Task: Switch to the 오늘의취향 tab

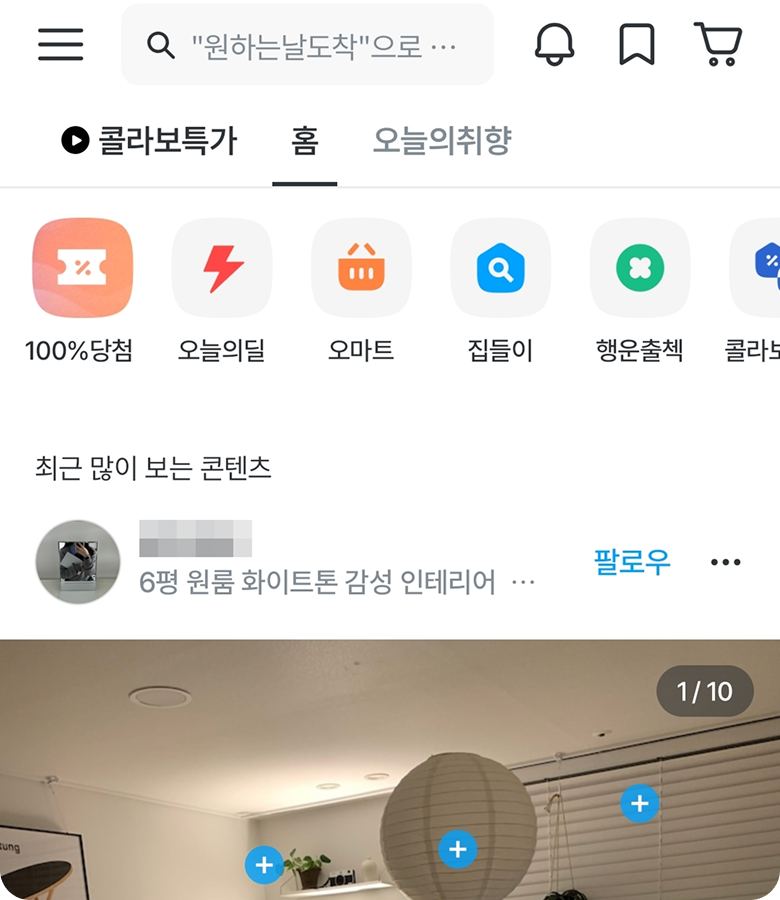Action: click(441, 141)
